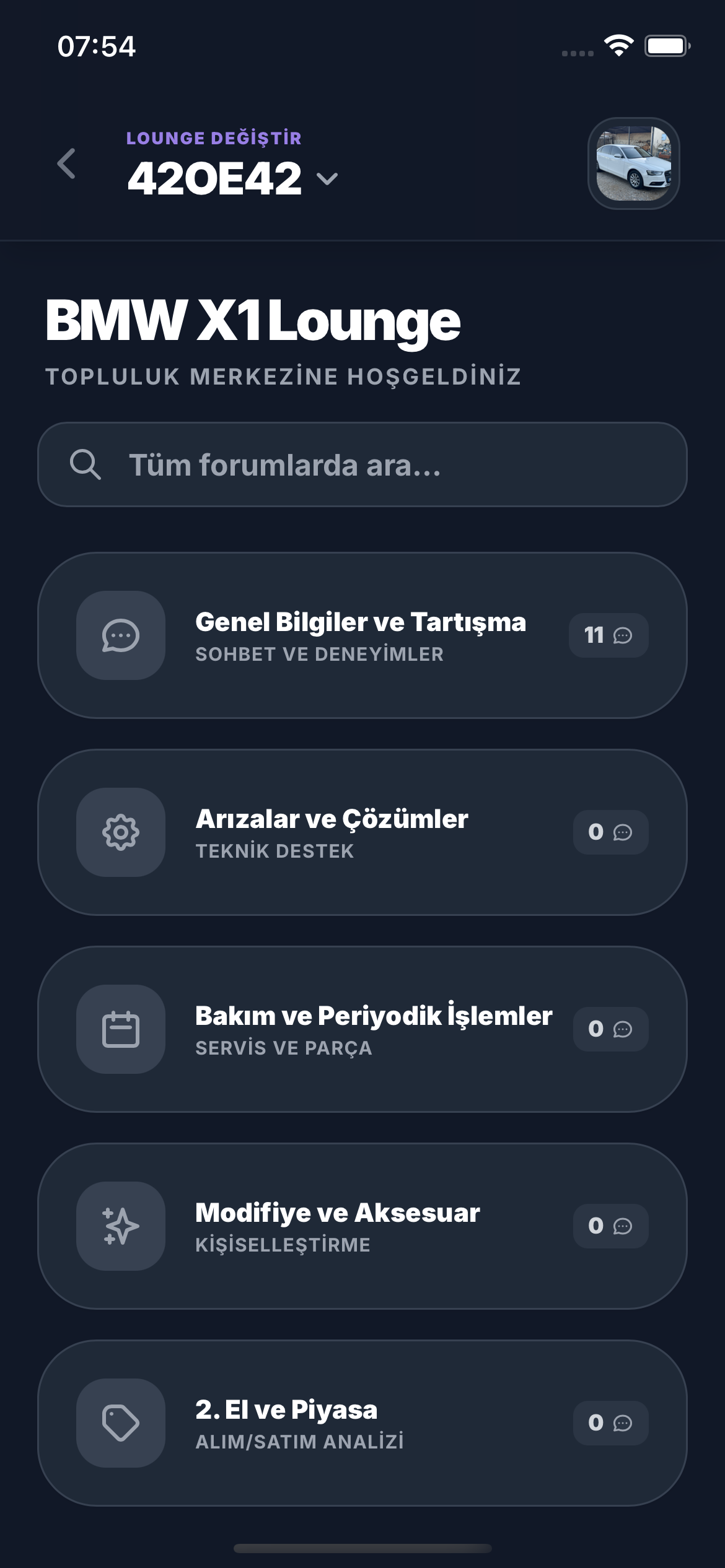Image resolution: width=725 pixels, height=1568 pixels.
Task: Open the 2. El ve Piyasa section
Action: point(362,1423)
